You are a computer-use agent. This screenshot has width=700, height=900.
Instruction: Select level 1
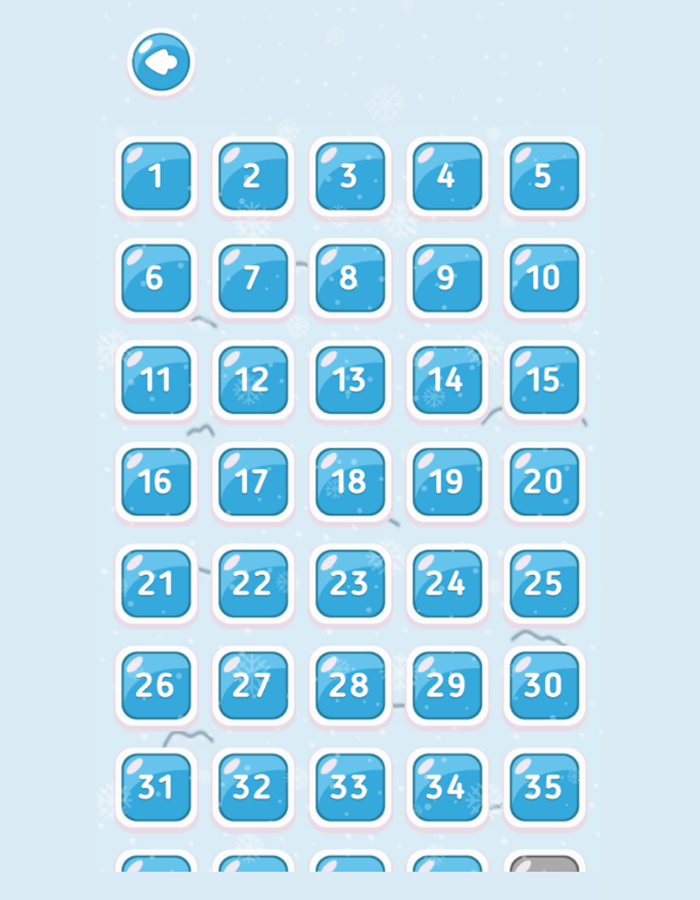[156, 176]
